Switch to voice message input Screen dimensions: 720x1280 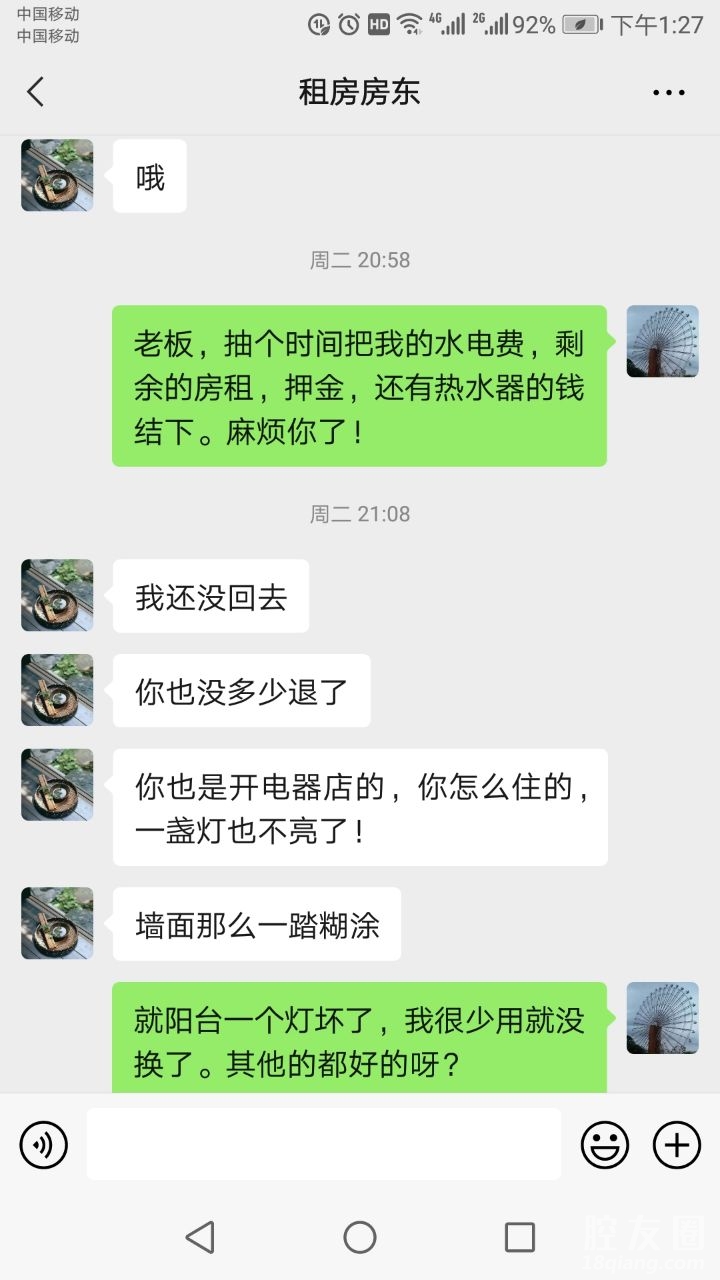44,1145
